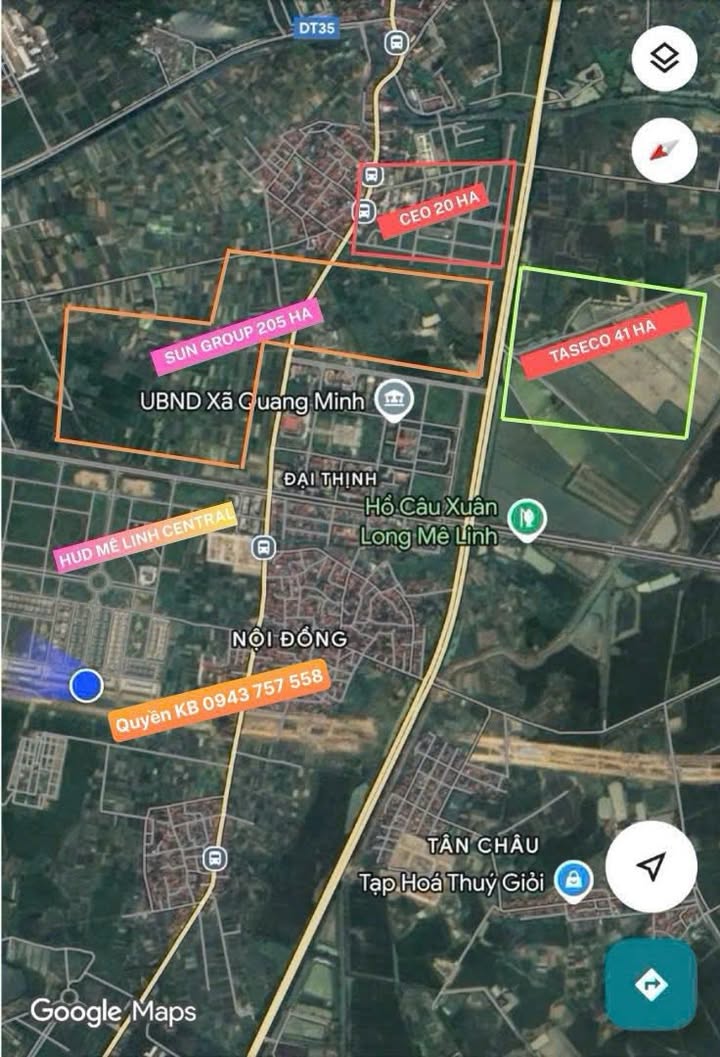View the Tạp Hoá Thuỷ Giổi shop marker
The image size is (720, 1057).
(575, 880)
